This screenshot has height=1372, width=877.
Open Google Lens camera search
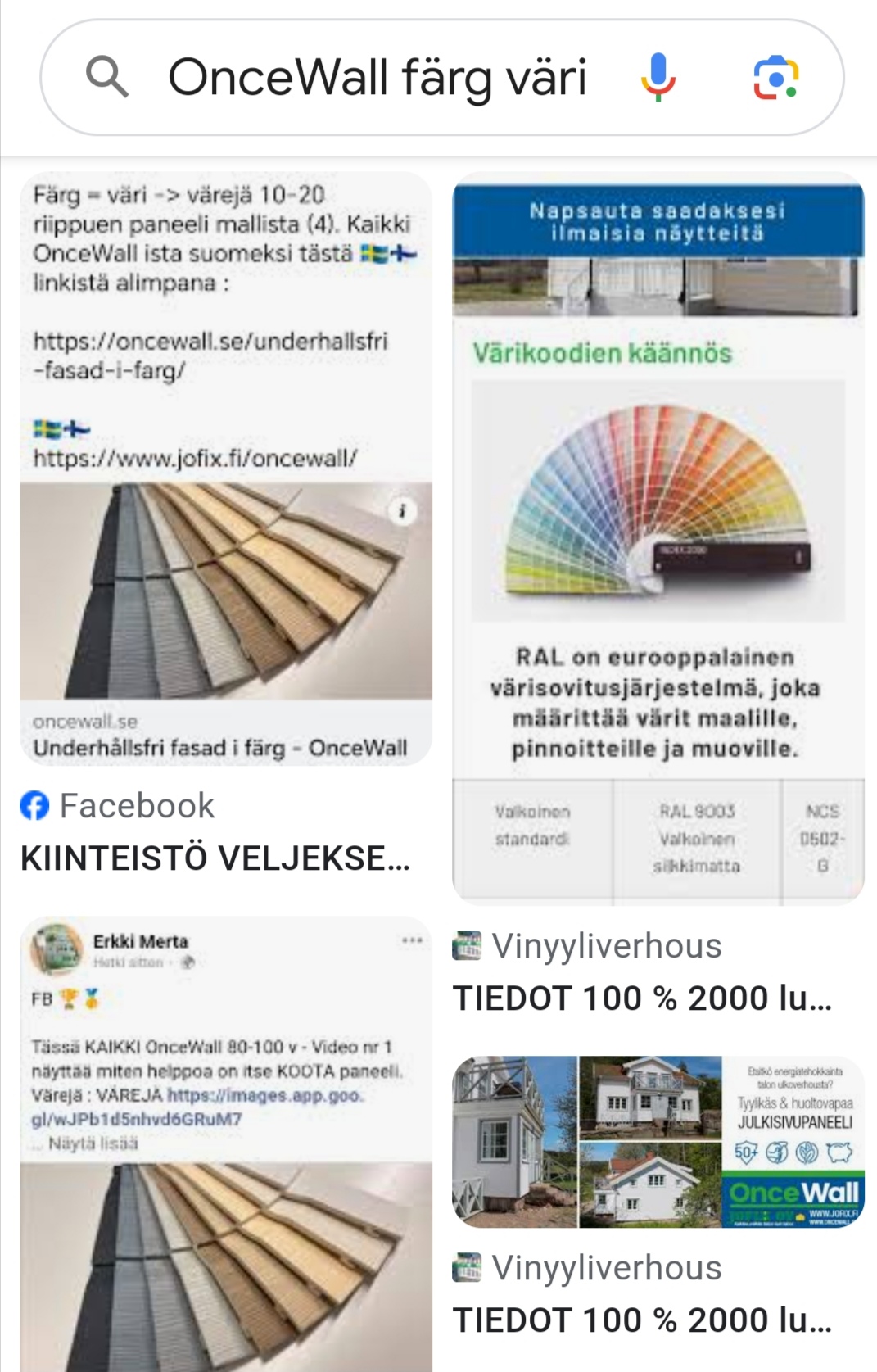(775, 78)
